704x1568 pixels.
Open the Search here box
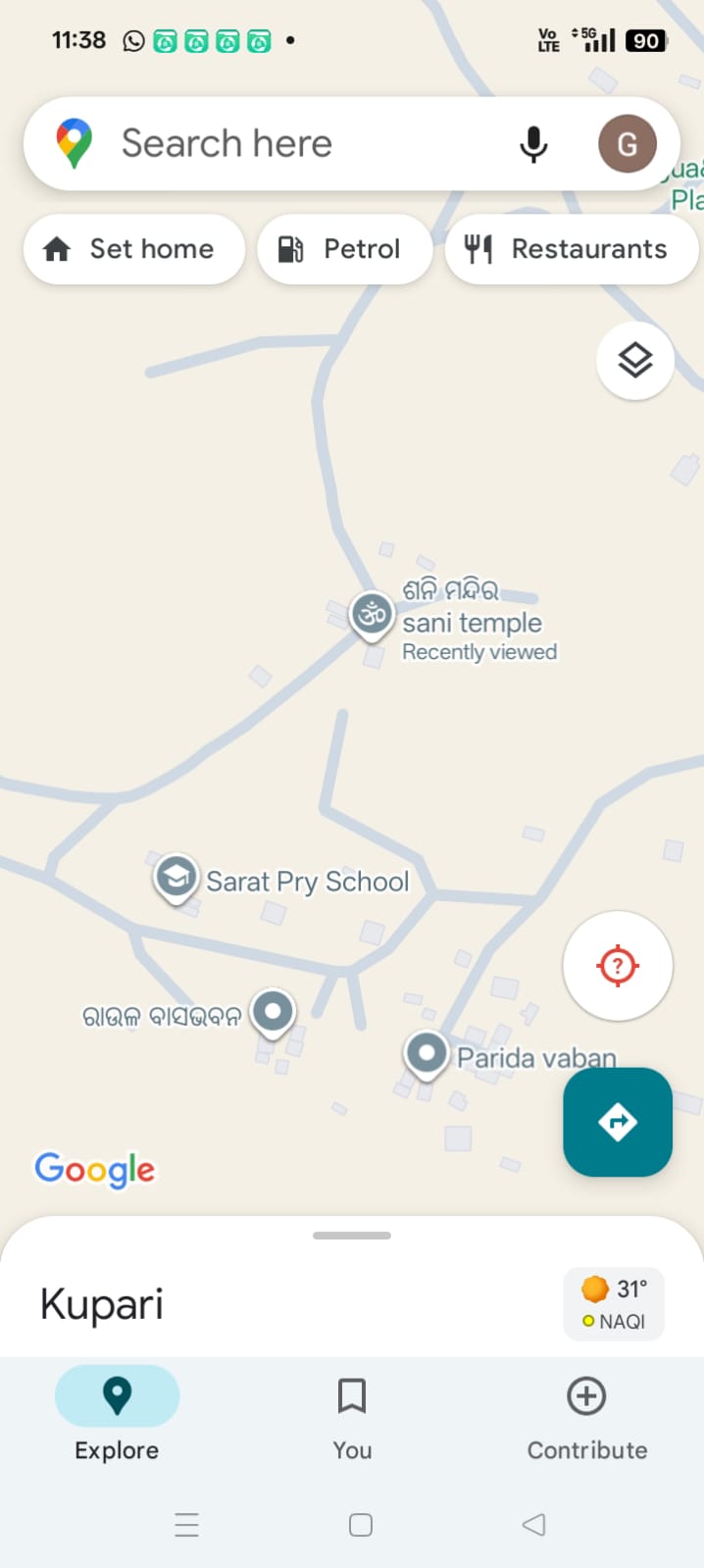point(294,144)
